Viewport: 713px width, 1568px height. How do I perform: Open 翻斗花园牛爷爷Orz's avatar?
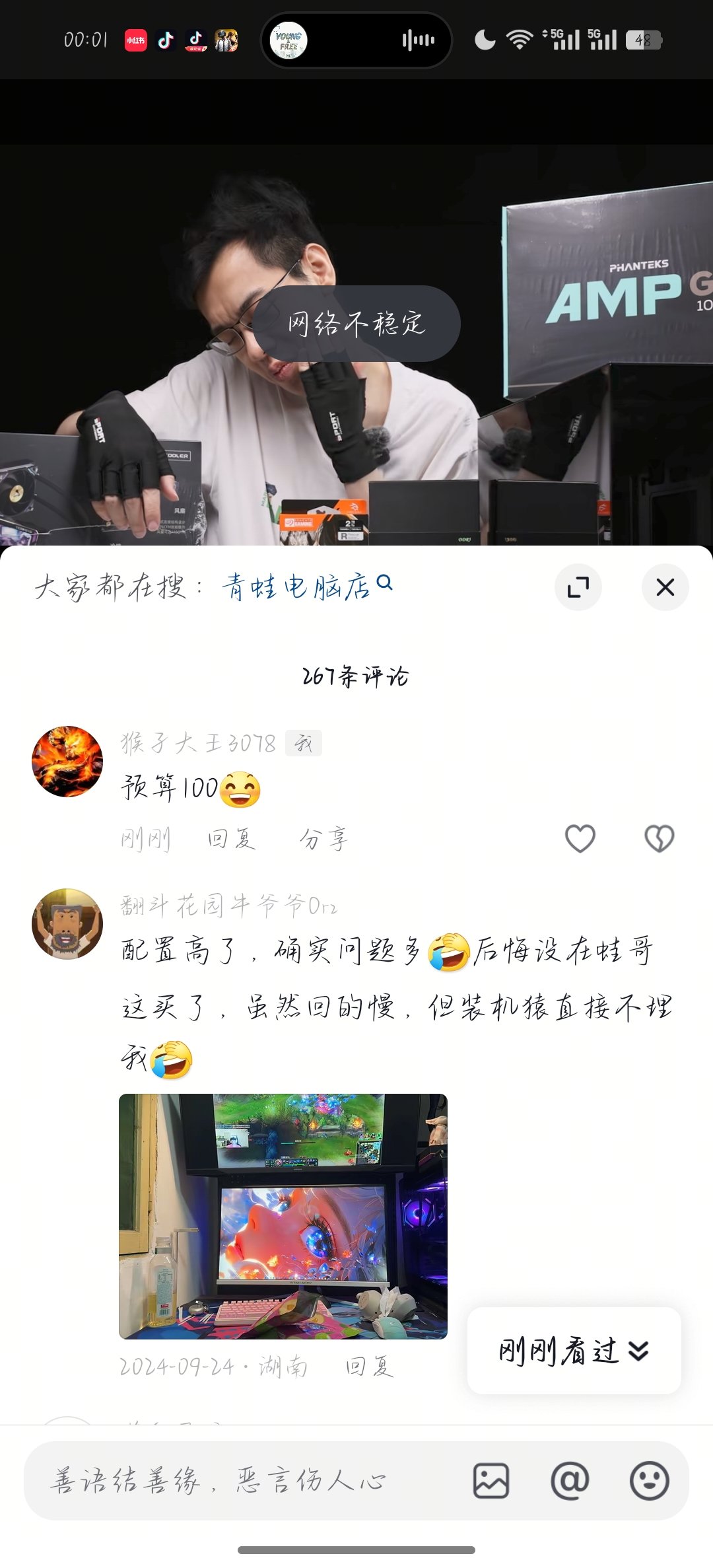point(67,923)
